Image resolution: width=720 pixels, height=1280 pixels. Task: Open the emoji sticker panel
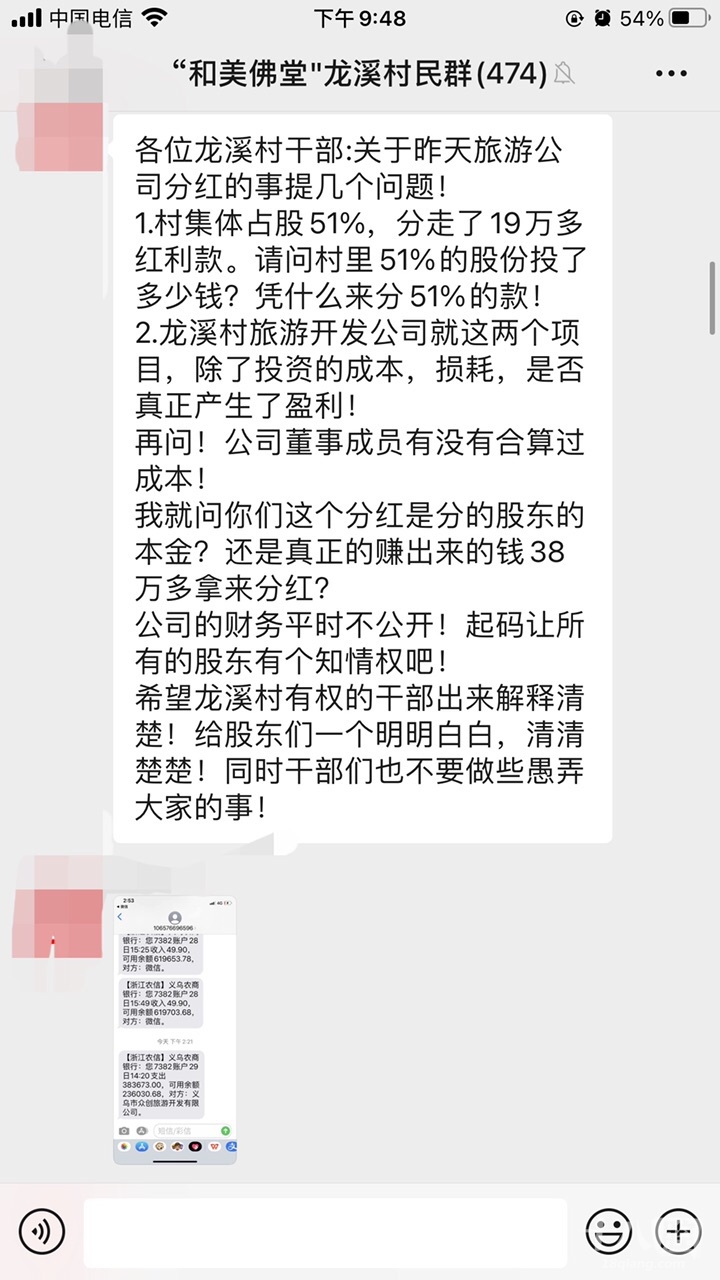[608, 1231]
